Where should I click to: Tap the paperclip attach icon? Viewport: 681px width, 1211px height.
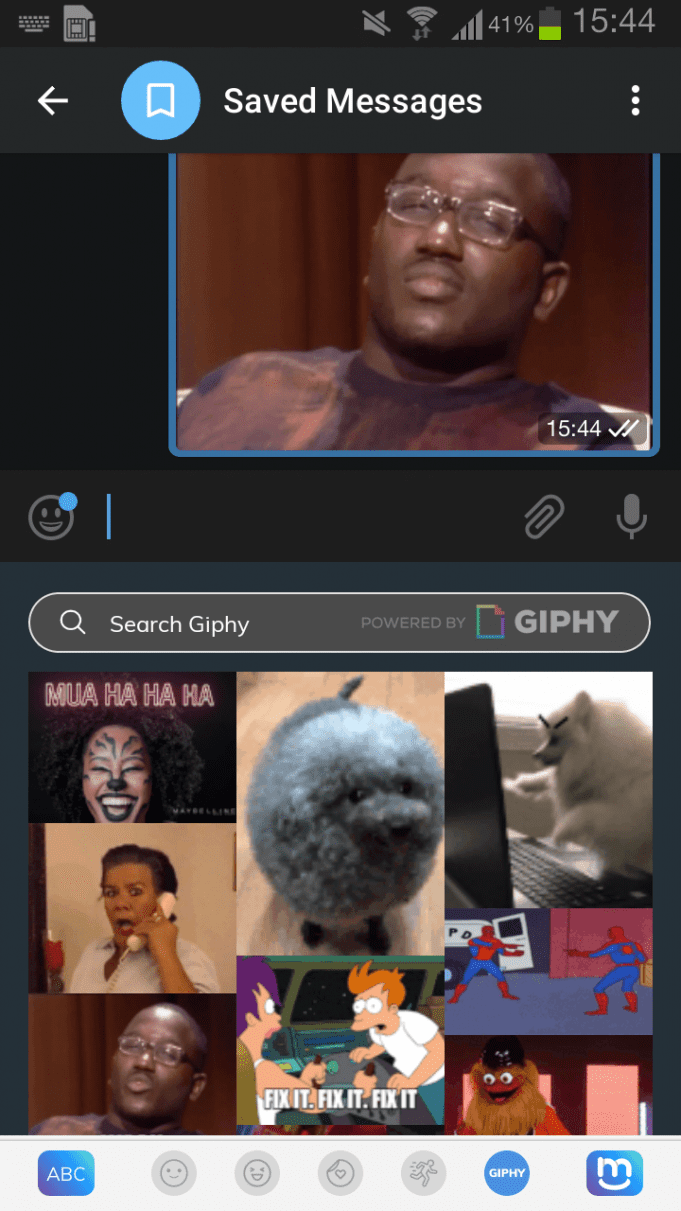coord(544,516)
